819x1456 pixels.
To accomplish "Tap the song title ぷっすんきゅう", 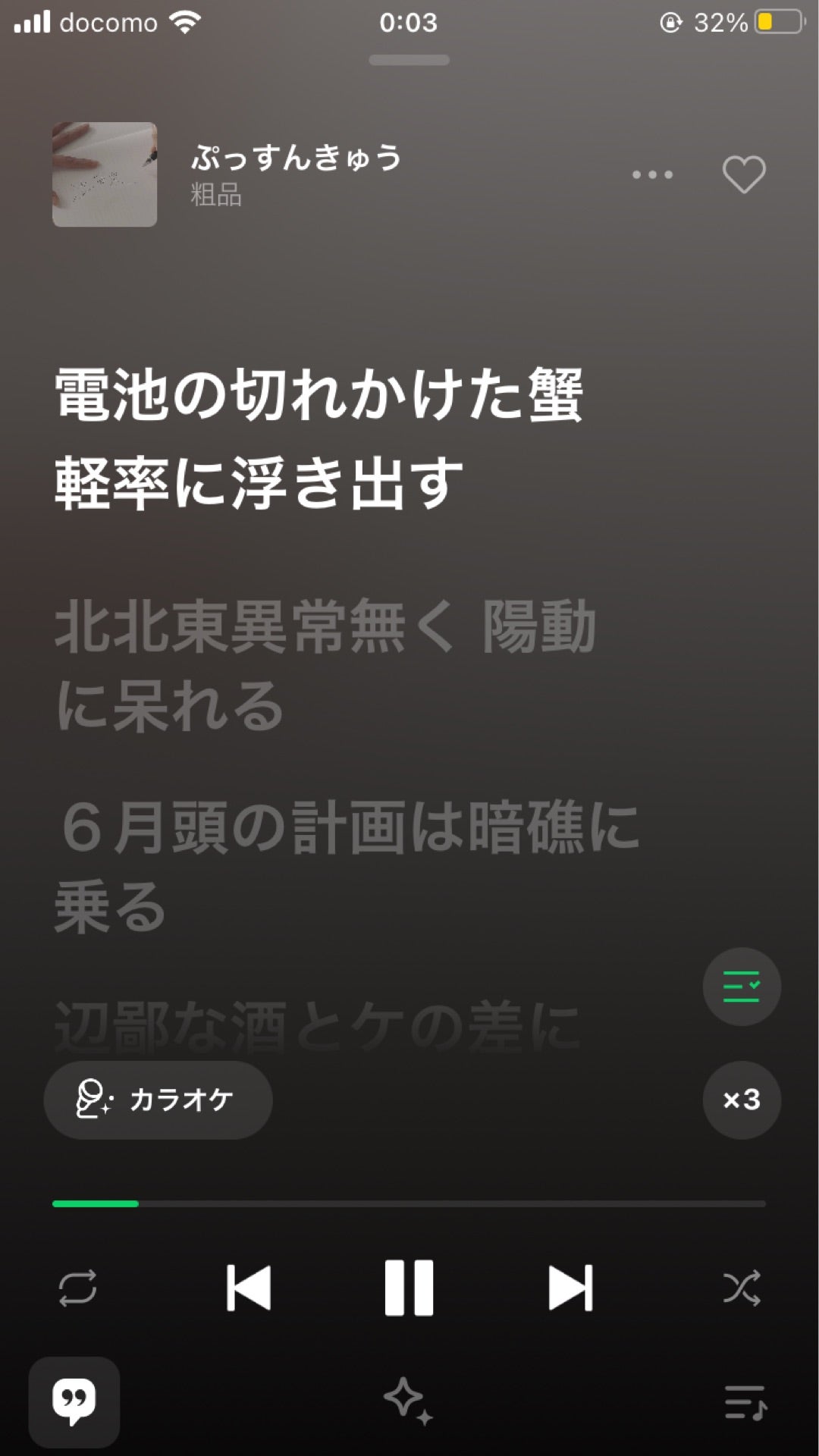I will point(294,159).
